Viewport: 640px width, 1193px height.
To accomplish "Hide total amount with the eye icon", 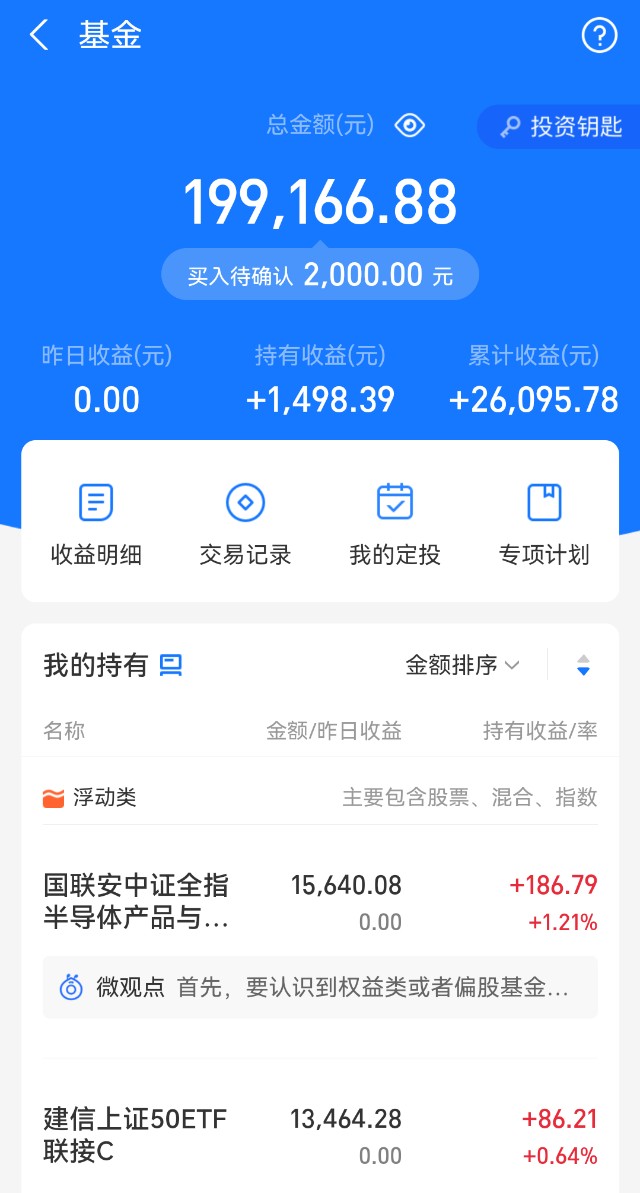I will click(x=409, y=126).
